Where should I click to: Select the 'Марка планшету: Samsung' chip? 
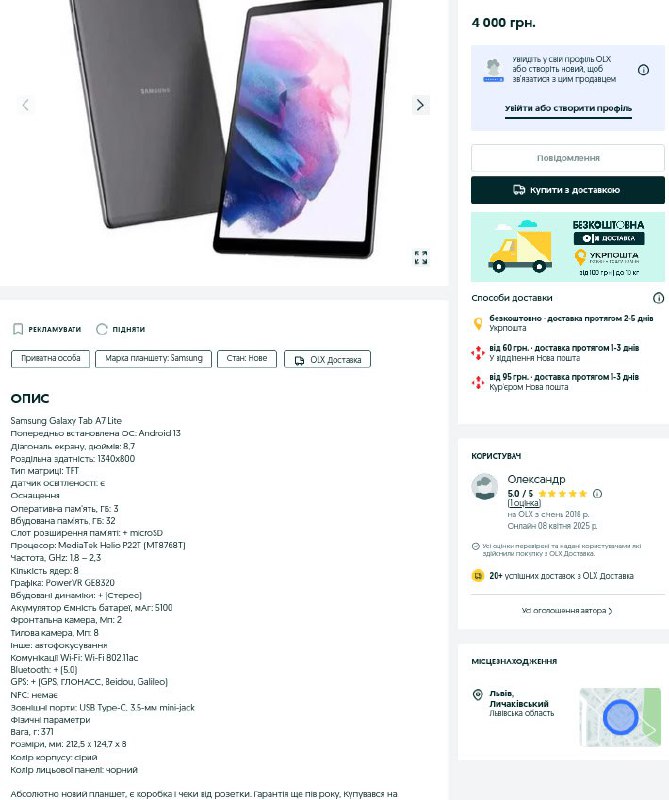pyautogui.click(x=153, y=358)
